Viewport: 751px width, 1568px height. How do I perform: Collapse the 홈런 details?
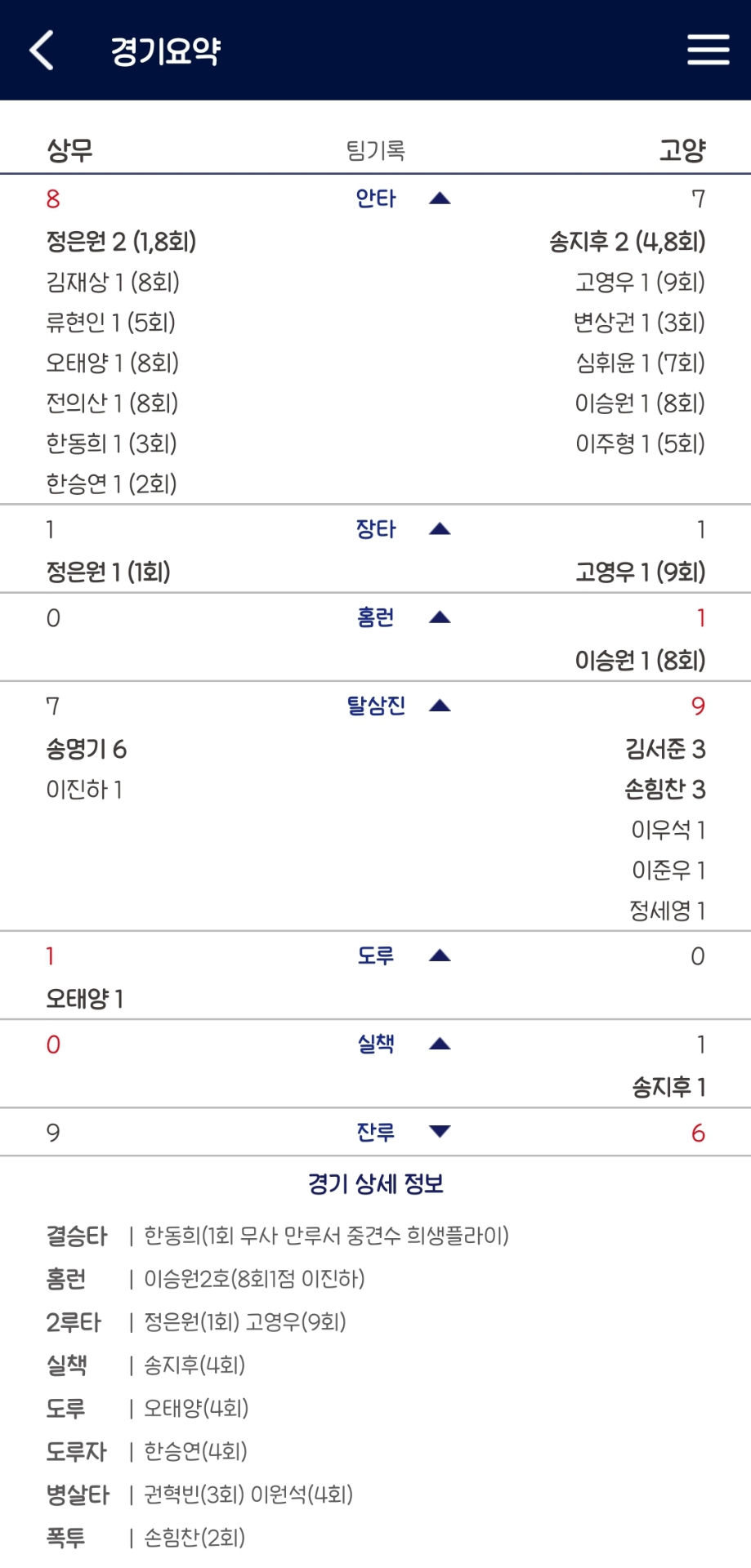[440, 617]
